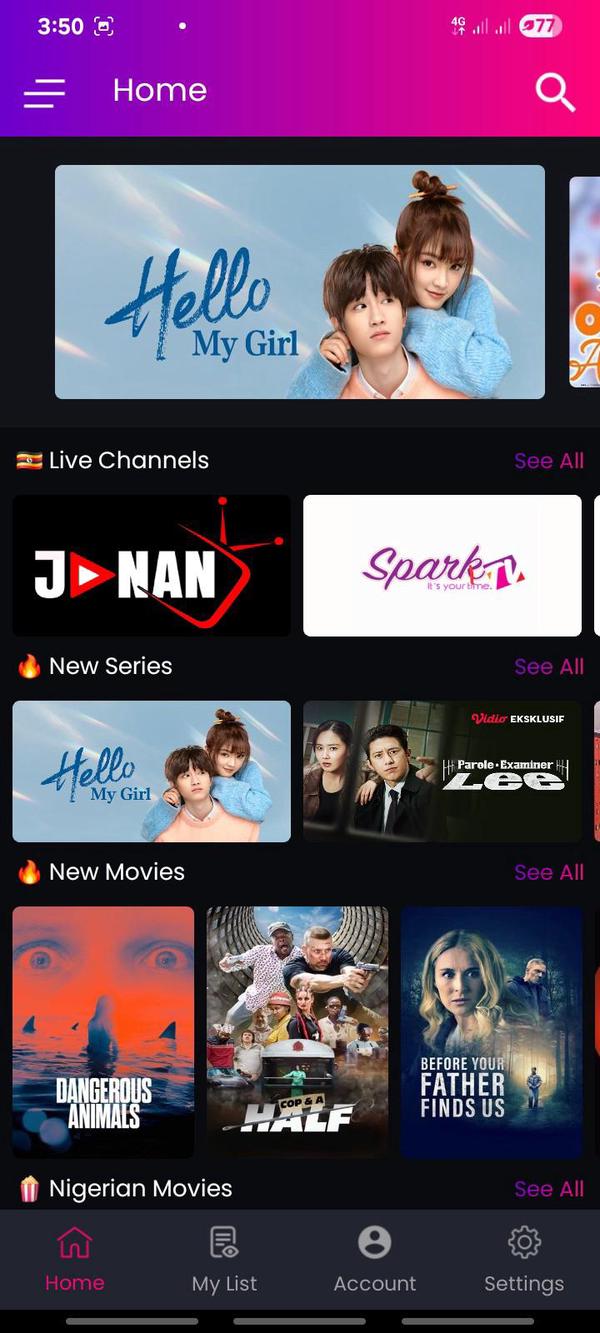Image resolution: width=600 pixels, height=1333 pixels.
Task: See all Nigerian Movies
Action: pos(548,1189)
